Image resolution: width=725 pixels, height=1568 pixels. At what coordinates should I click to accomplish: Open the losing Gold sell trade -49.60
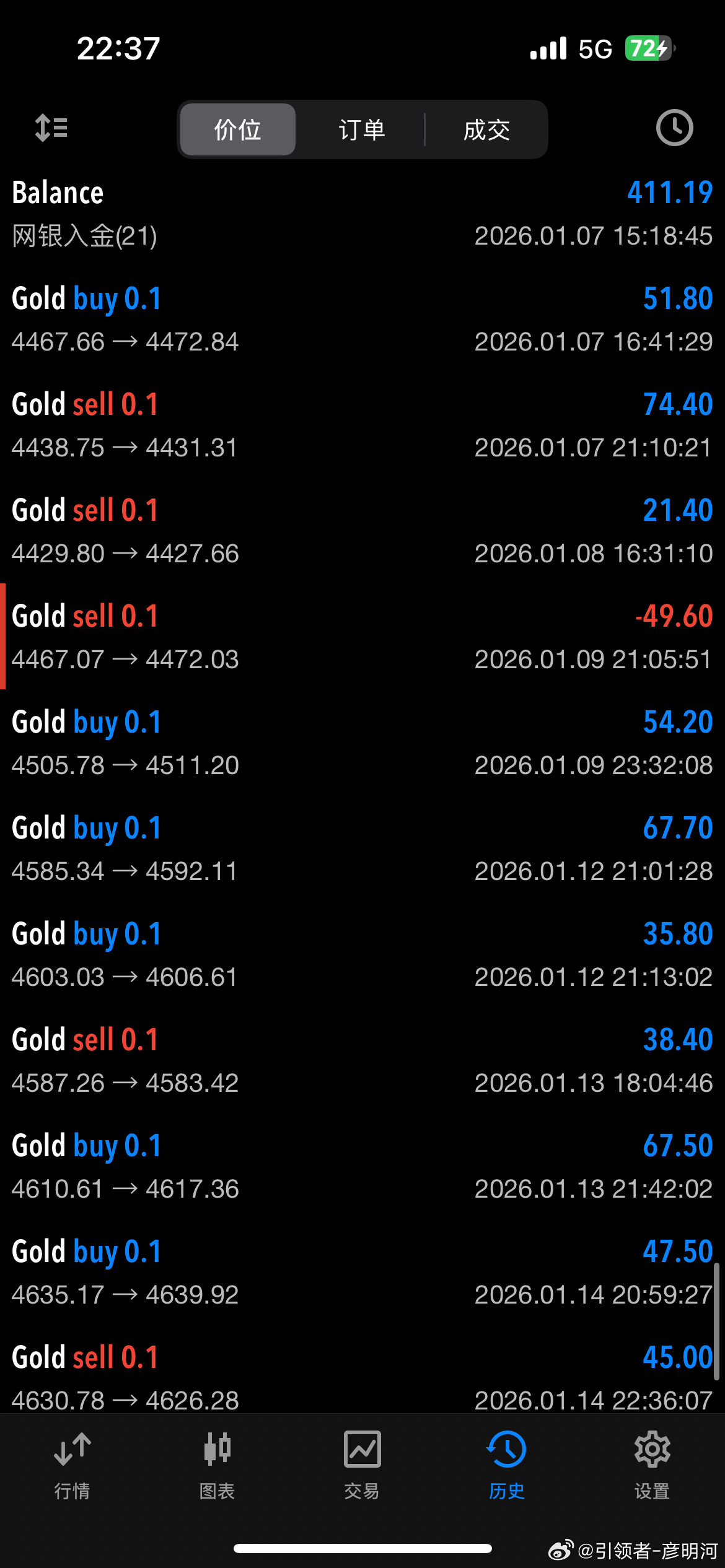point(362,637)
